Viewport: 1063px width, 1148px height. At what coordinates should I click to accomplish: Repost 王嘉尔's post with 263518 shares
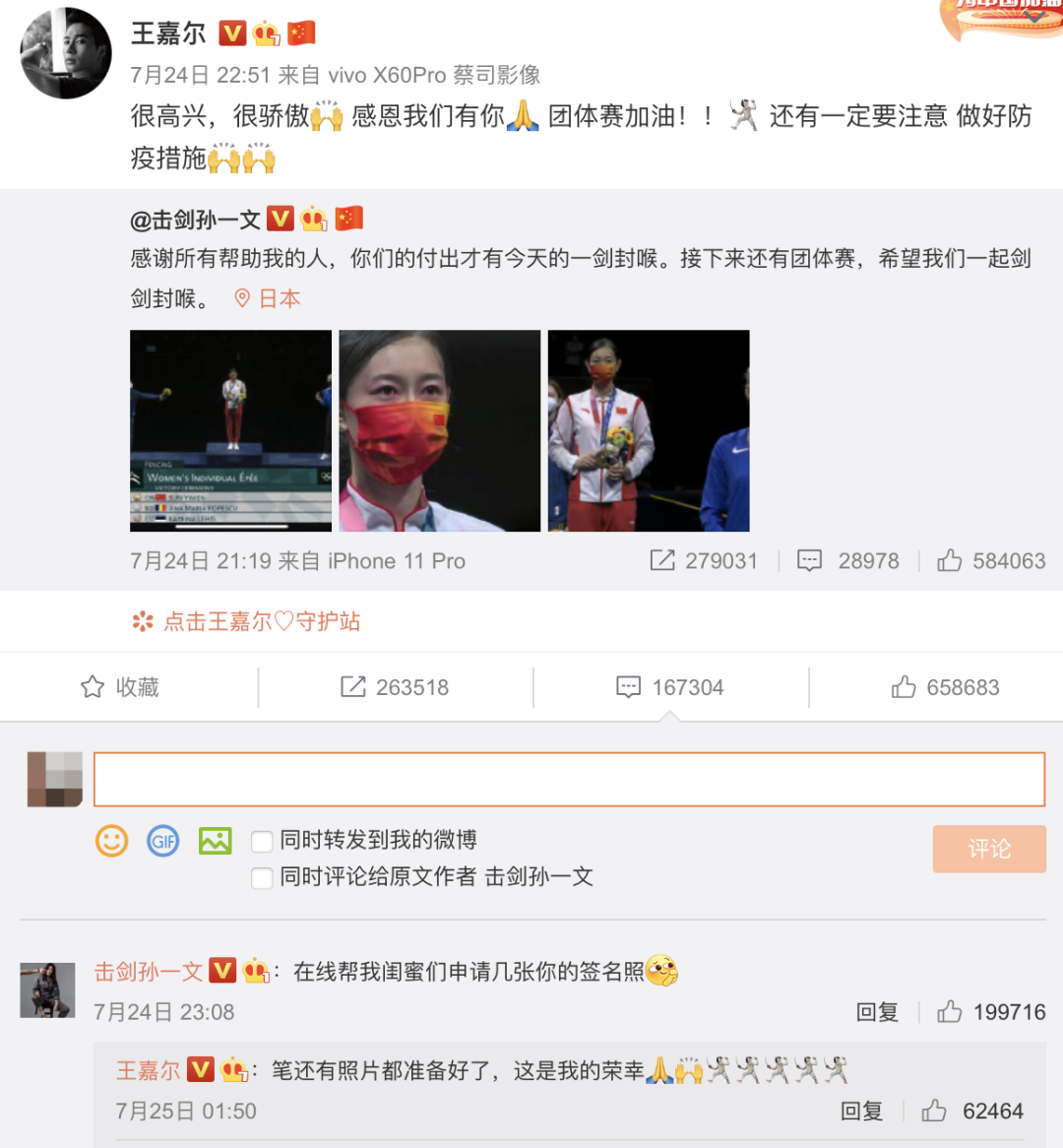[395, 687]
